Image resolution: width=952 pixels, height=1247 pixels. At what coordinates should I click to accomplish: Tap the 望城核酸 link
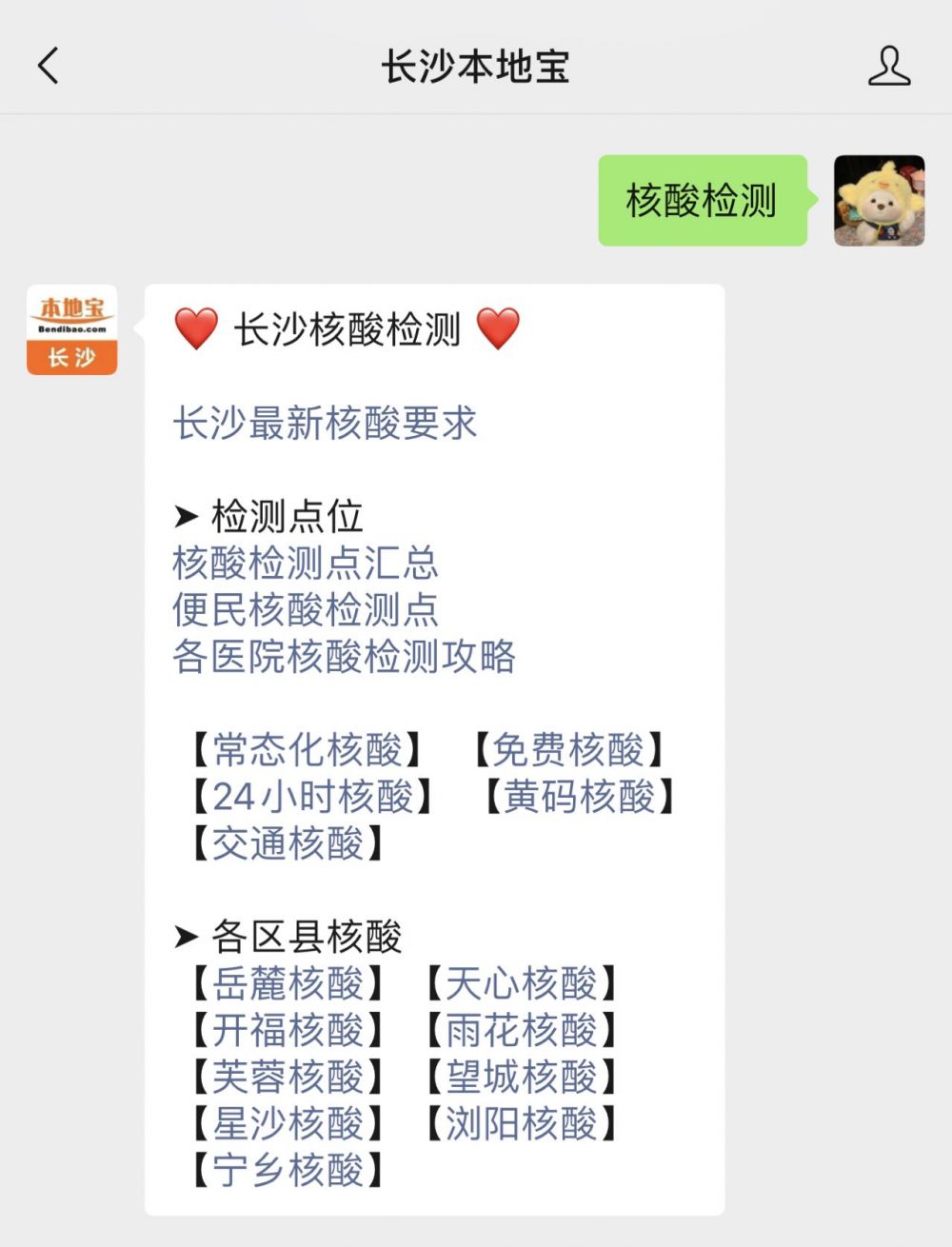pos(521,1076)
